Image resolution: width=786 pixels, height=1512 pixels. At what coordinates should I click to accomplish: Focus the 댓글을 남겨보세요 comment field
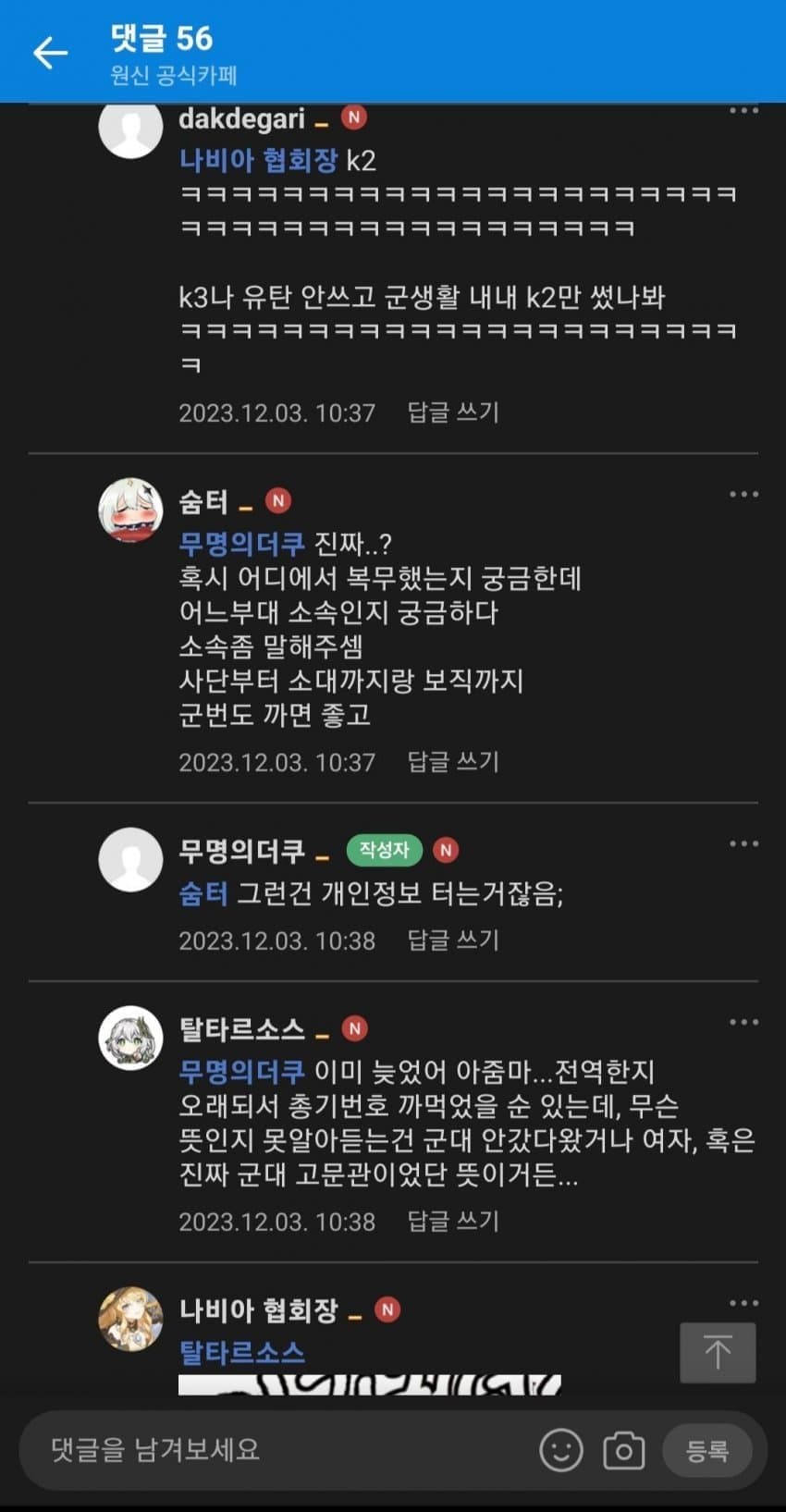(277, 1449)
